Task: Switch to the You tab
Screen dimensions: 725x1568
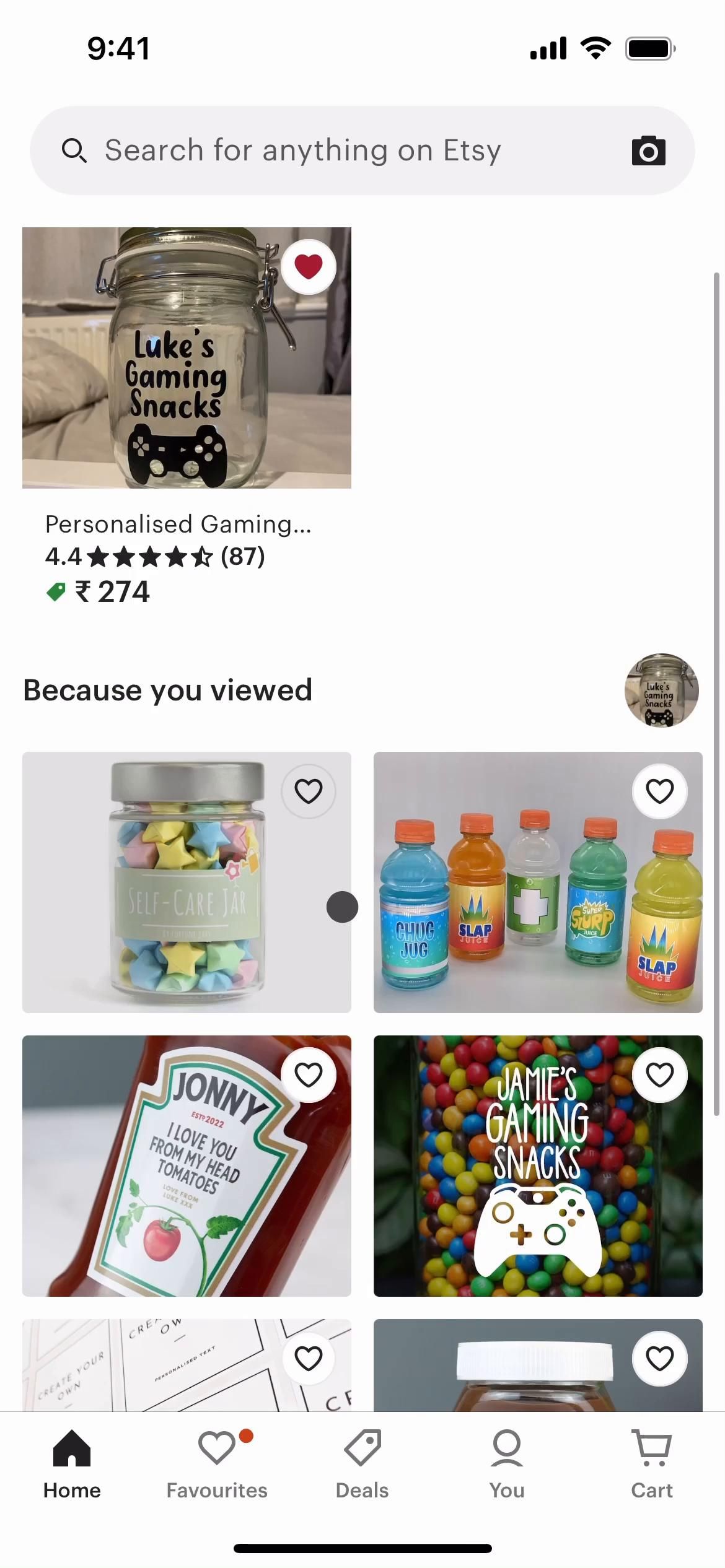Action: 507,1464
